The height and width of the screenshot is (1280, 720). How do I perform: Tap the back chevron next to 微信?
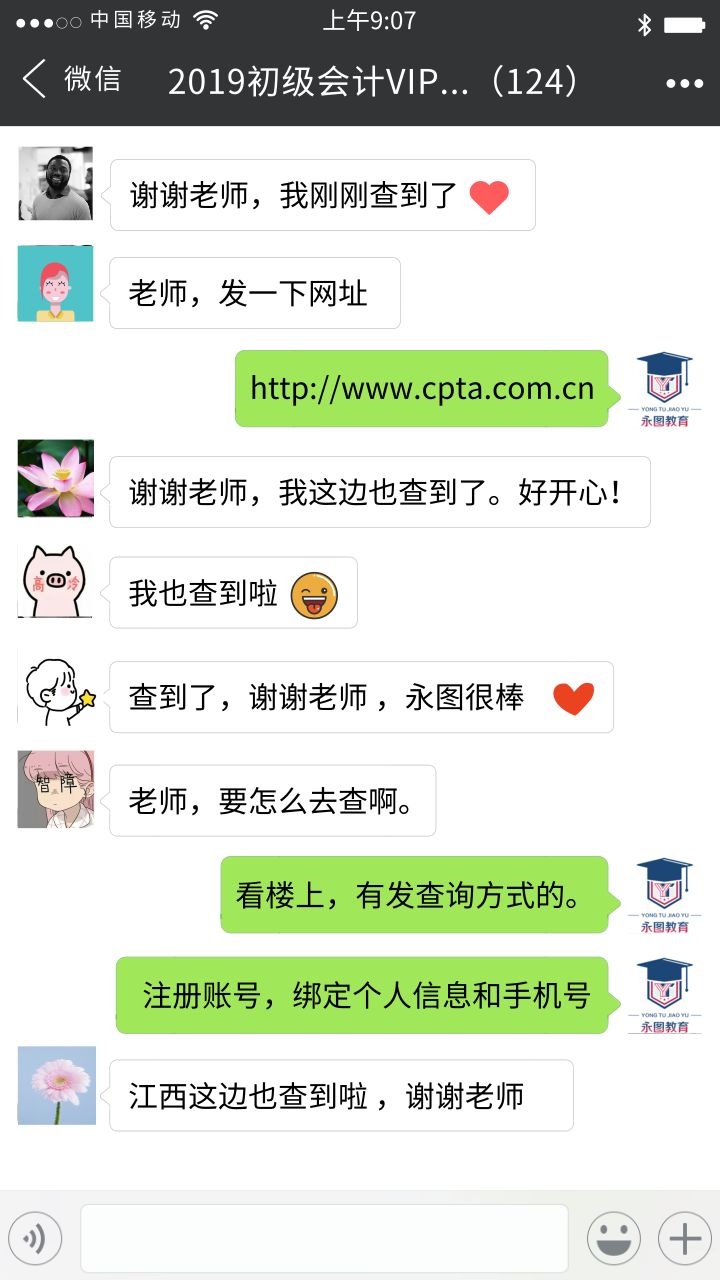32,78
